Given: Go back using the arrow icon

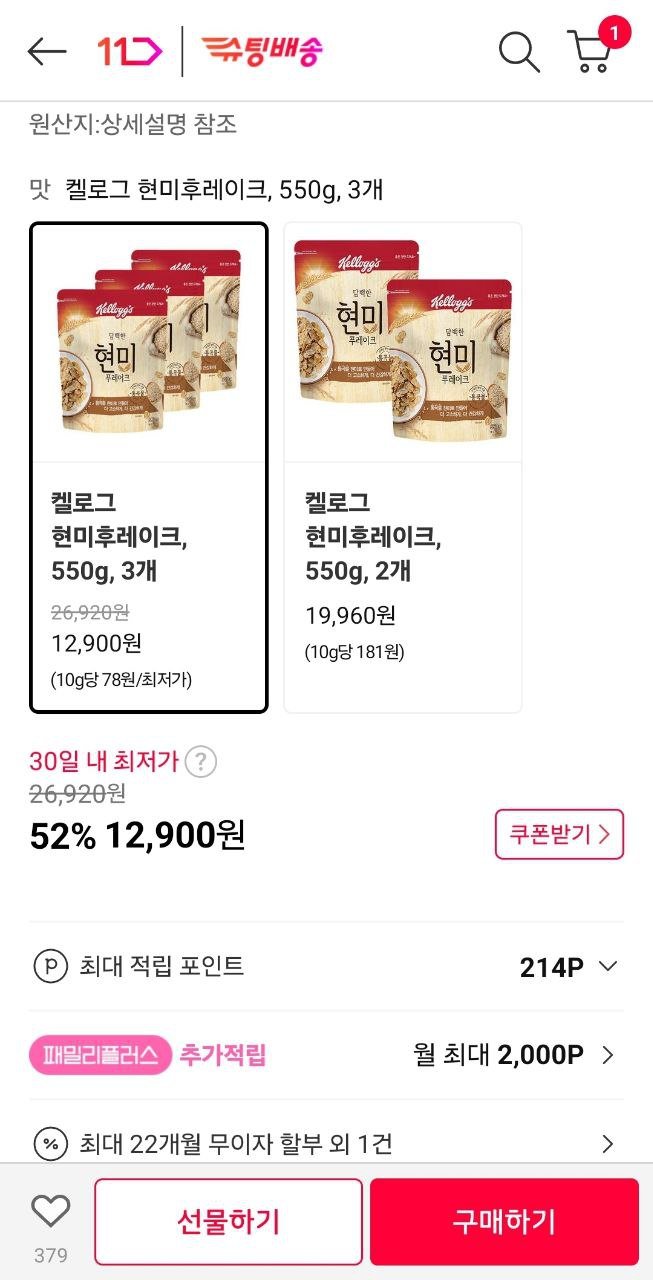Looking at the screenshot, I should (x=47, y=52).
